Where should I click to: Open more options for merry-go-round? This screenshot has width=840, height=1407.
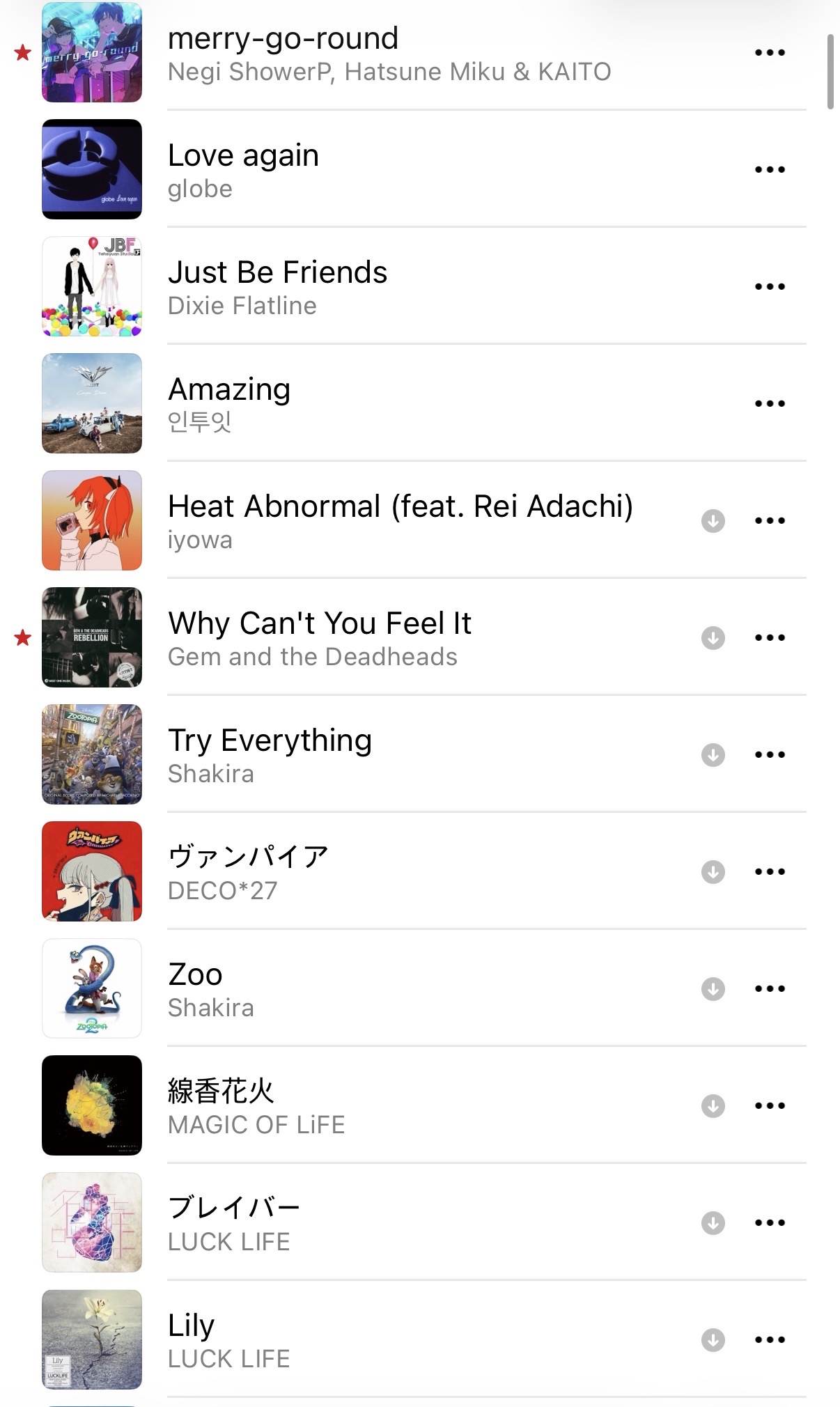[x=770, y=53]
